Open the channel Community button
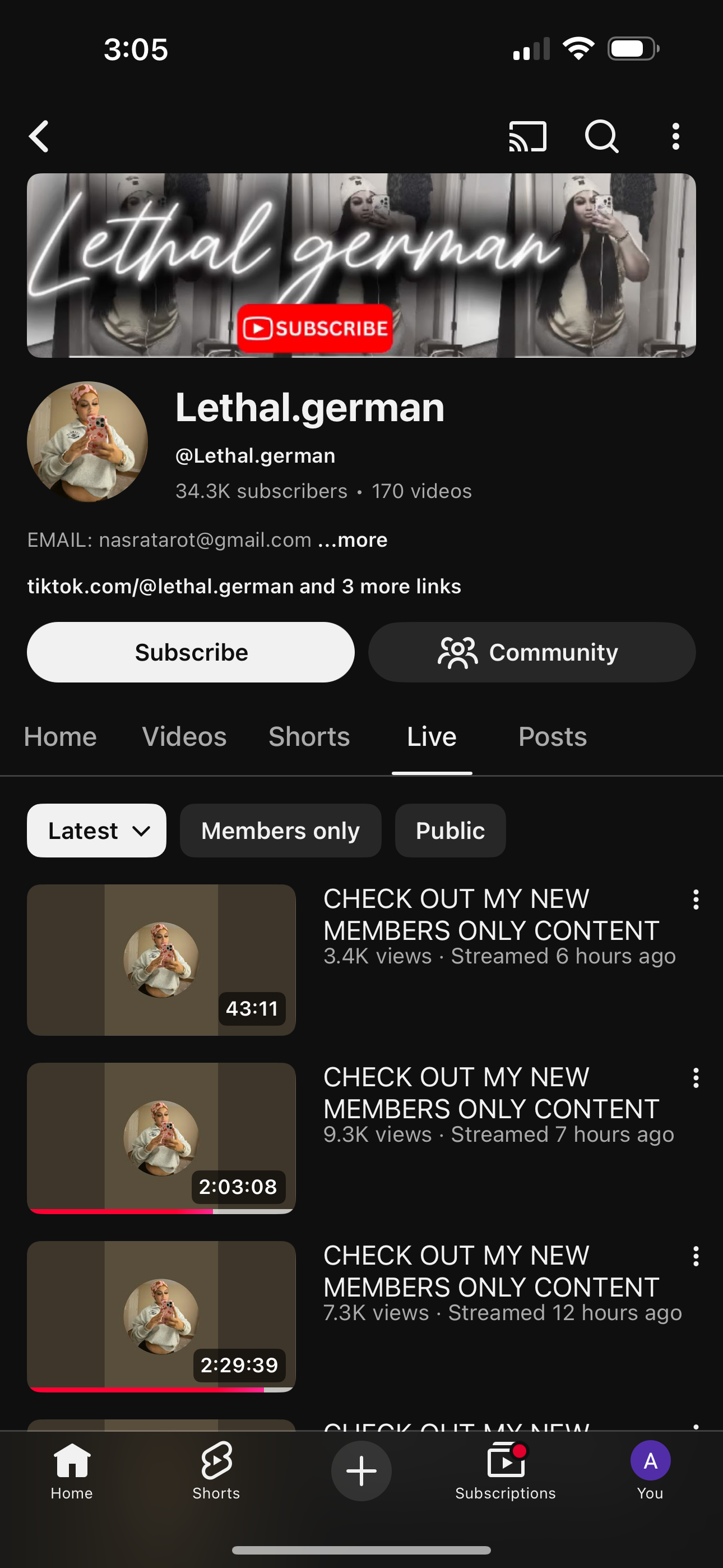This screenshot has height=1568, width=723. pyautogui.click(x=531, y=652)
